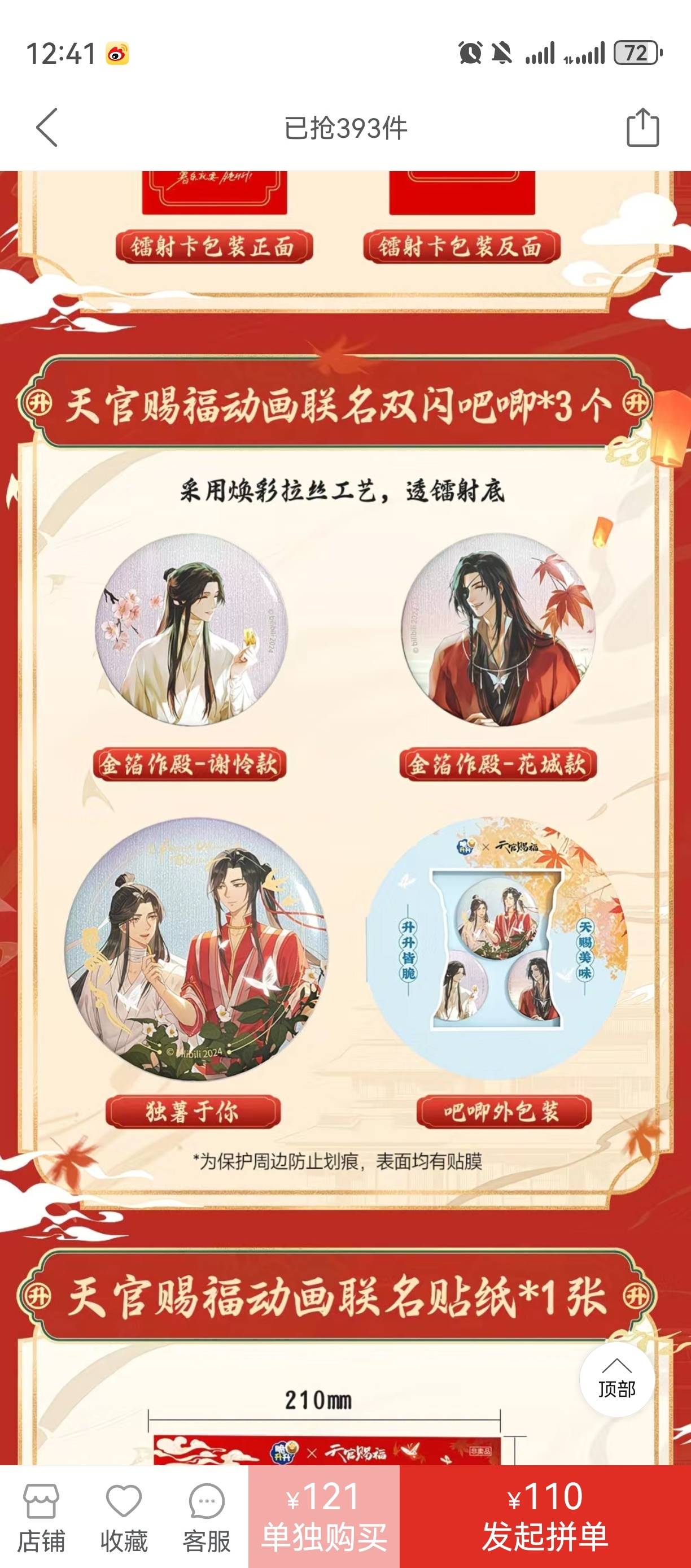Jump to top with 顶部 button

tap(616, 1378)
